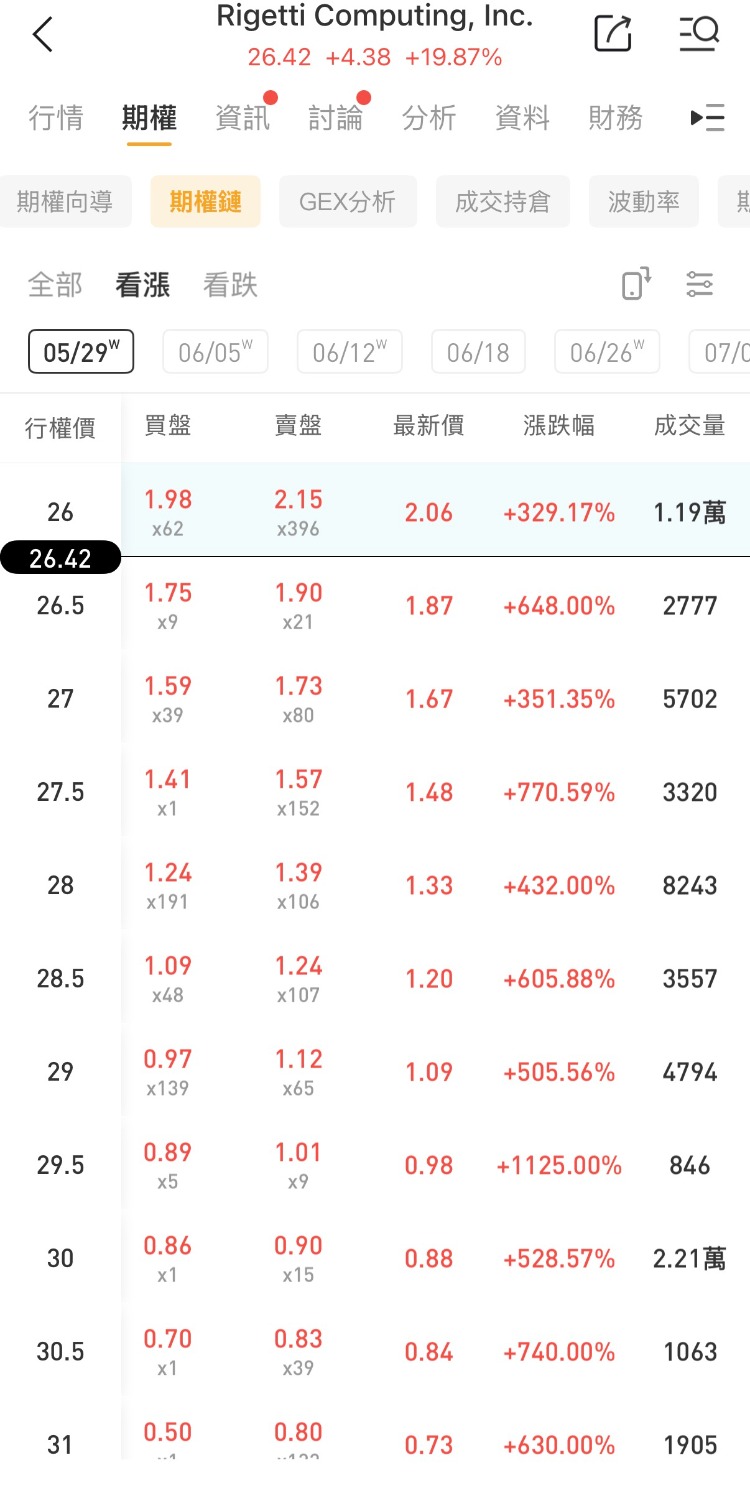
Task: Choose the 06/18 expiry date
Action: point(478,351)
